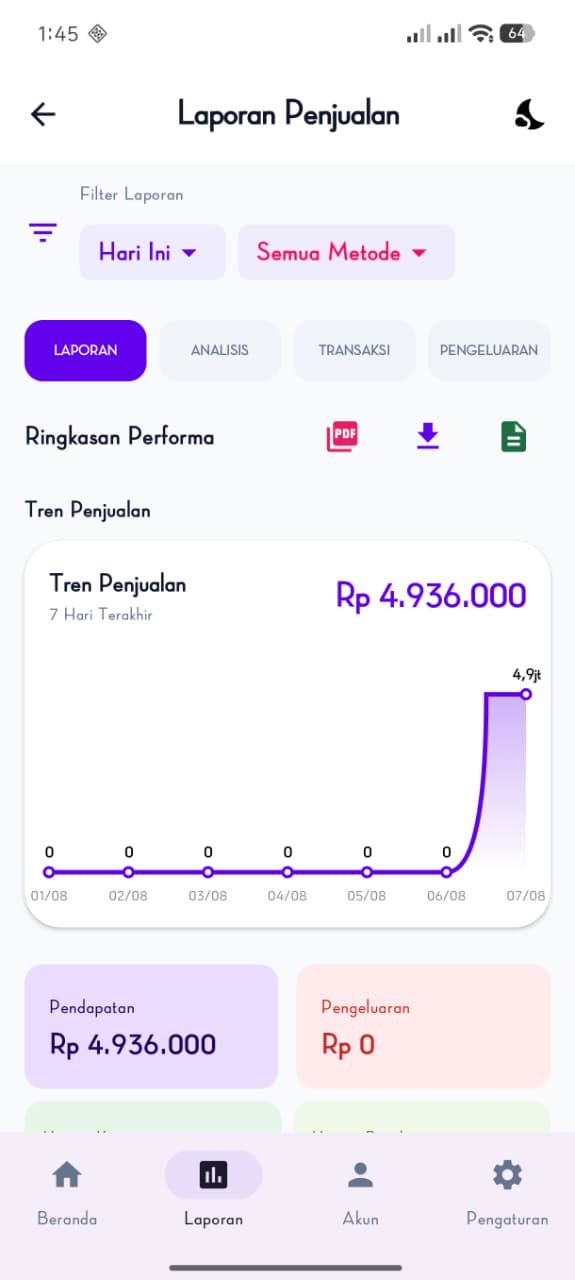Switch to the PENGELUARAN tab
The image size is (575, 1280).
[489, 350]
